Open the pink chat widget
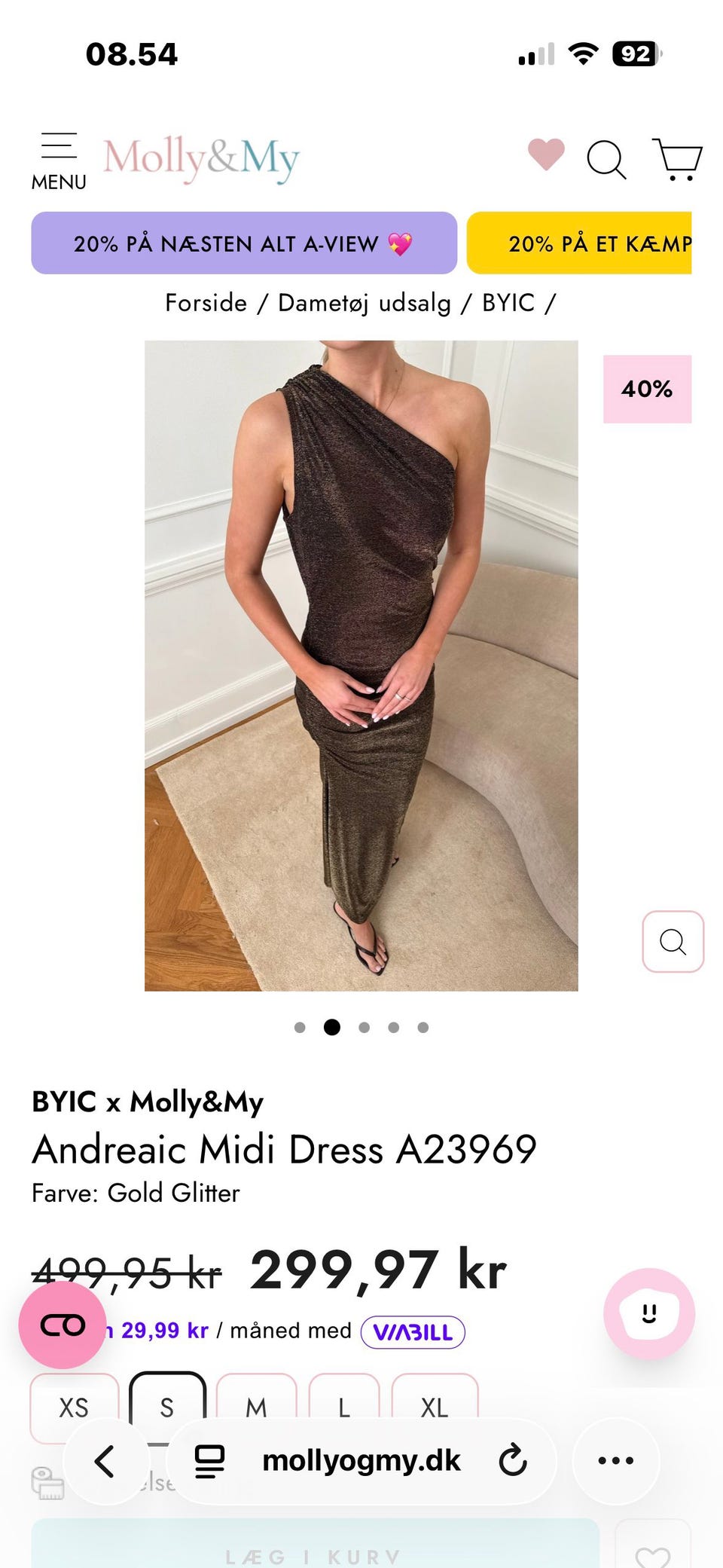Screen dimensions: 723x1568 tap(648, 1313)
